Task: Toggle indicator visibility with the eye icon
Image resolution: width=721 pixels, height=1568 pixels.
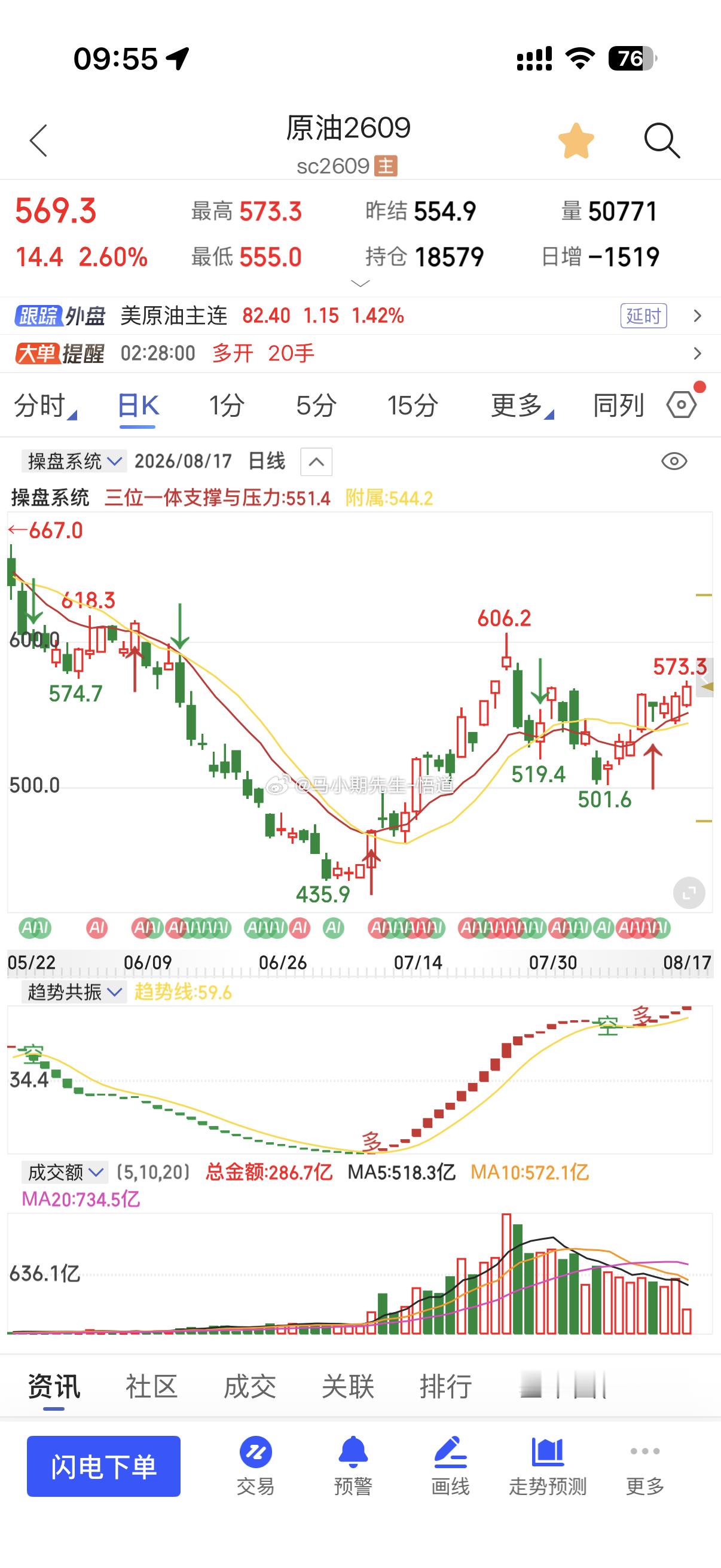Action: pos(674,462)
